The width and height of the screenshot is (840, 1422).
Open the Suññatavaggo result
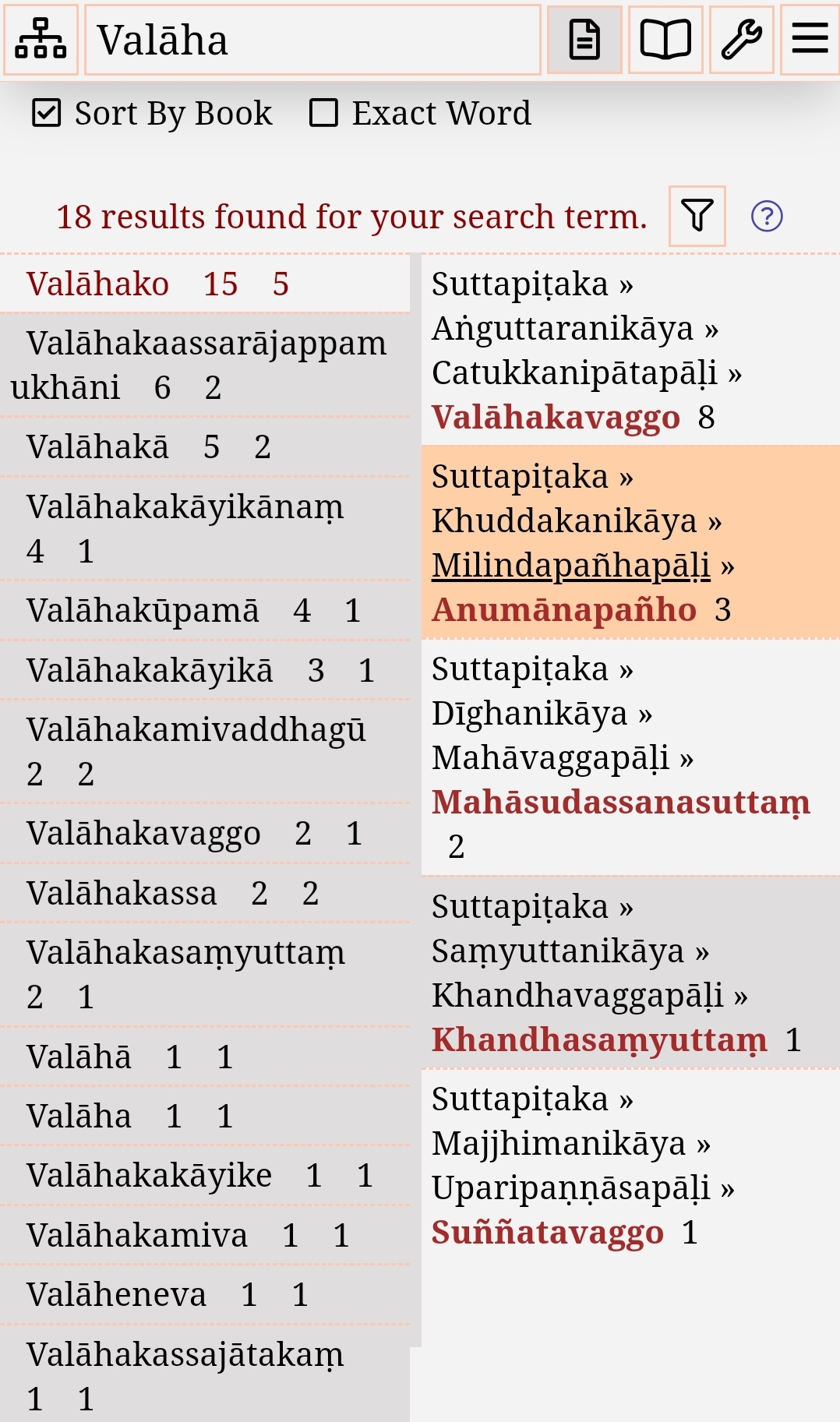click(630, 1165)
